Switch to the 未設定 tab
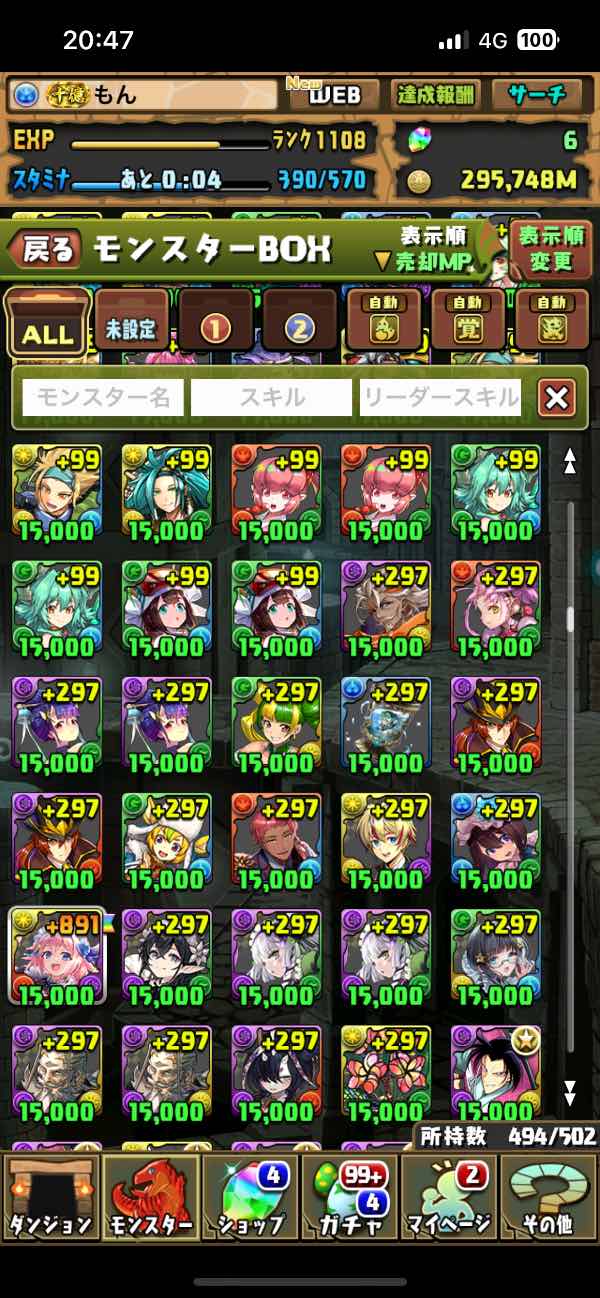Screen dimensions: 600x1298 tap(132, 323)
